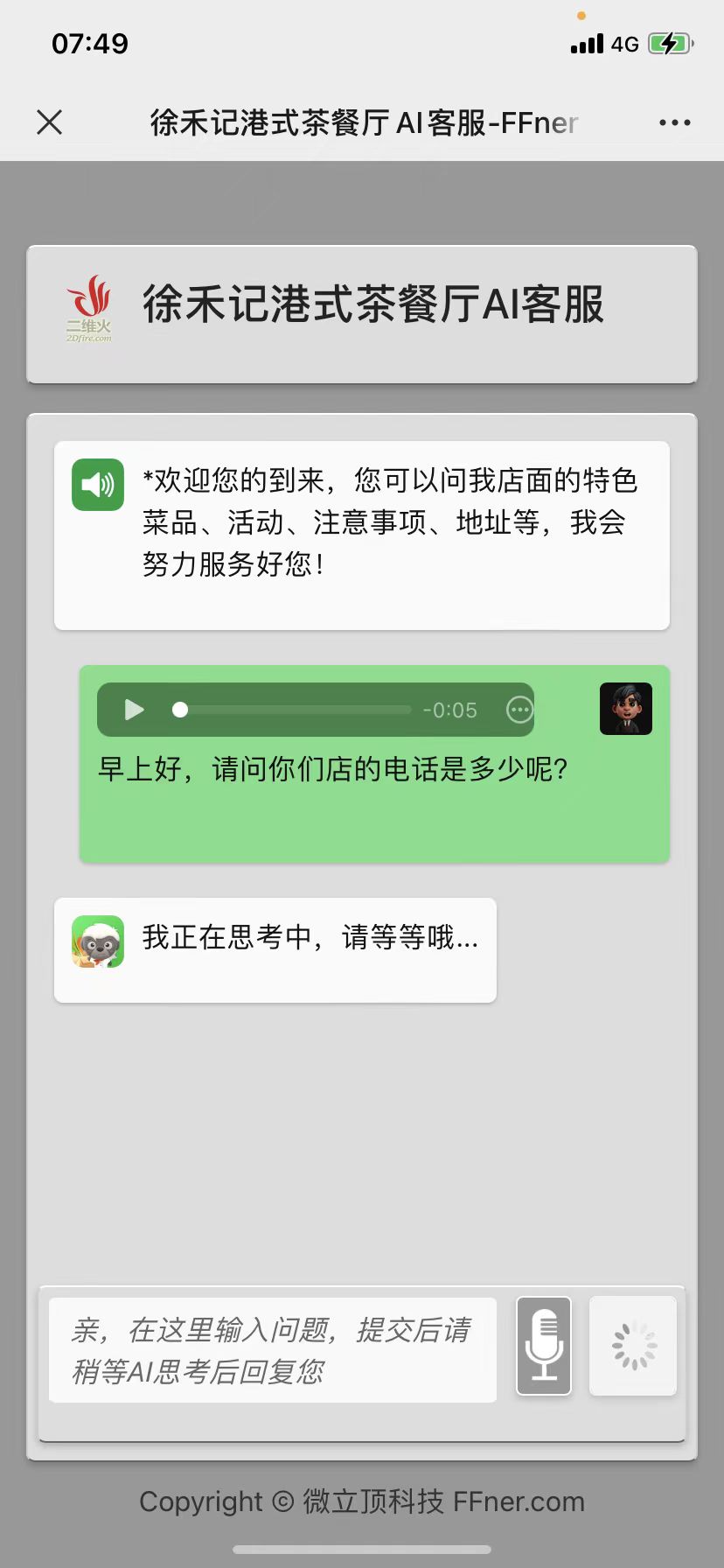Play the welcome message audio
724x1568 pixels.
coord(98,485)
